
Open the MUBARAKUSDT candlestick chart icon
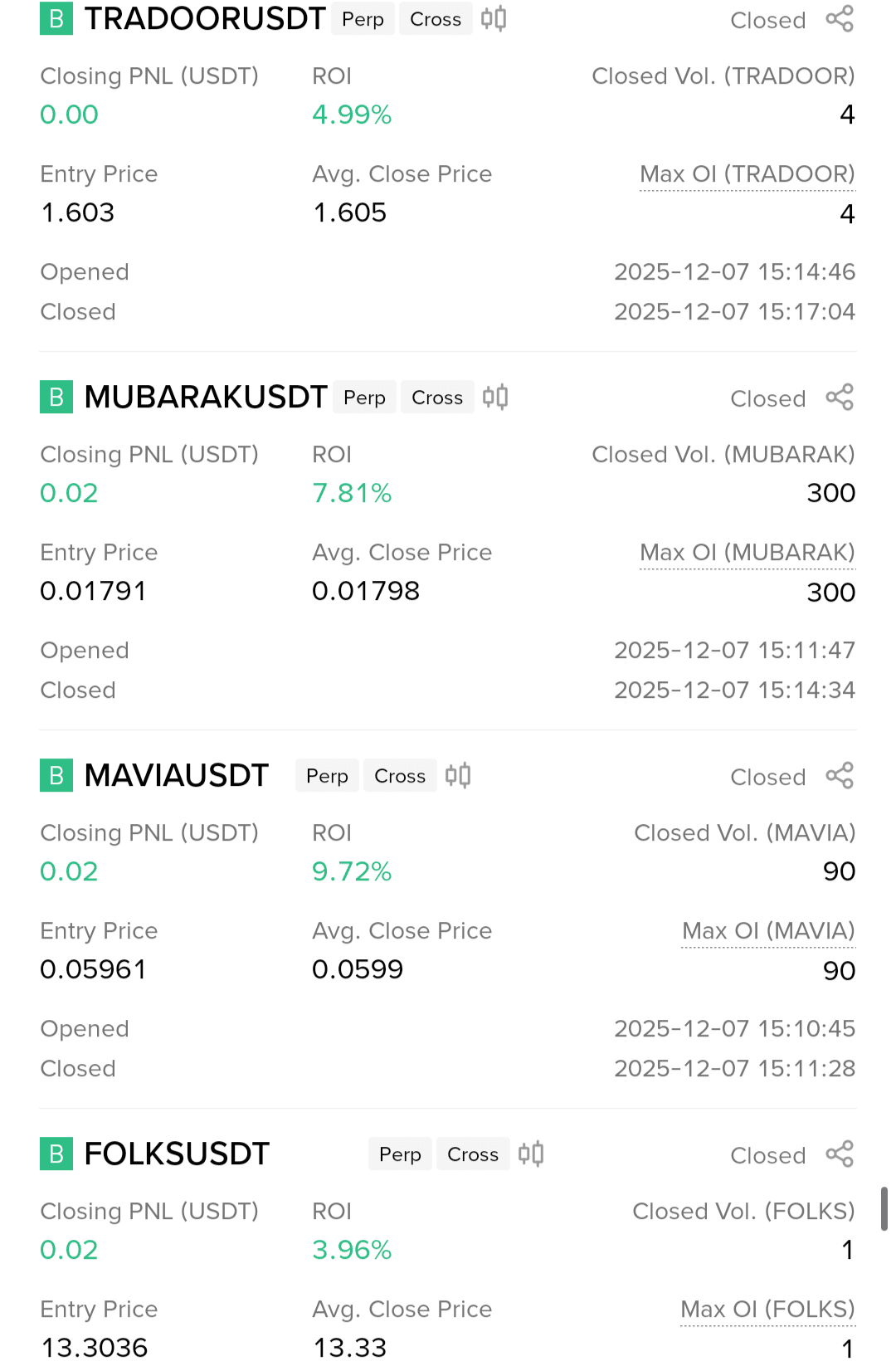point(495,398)
